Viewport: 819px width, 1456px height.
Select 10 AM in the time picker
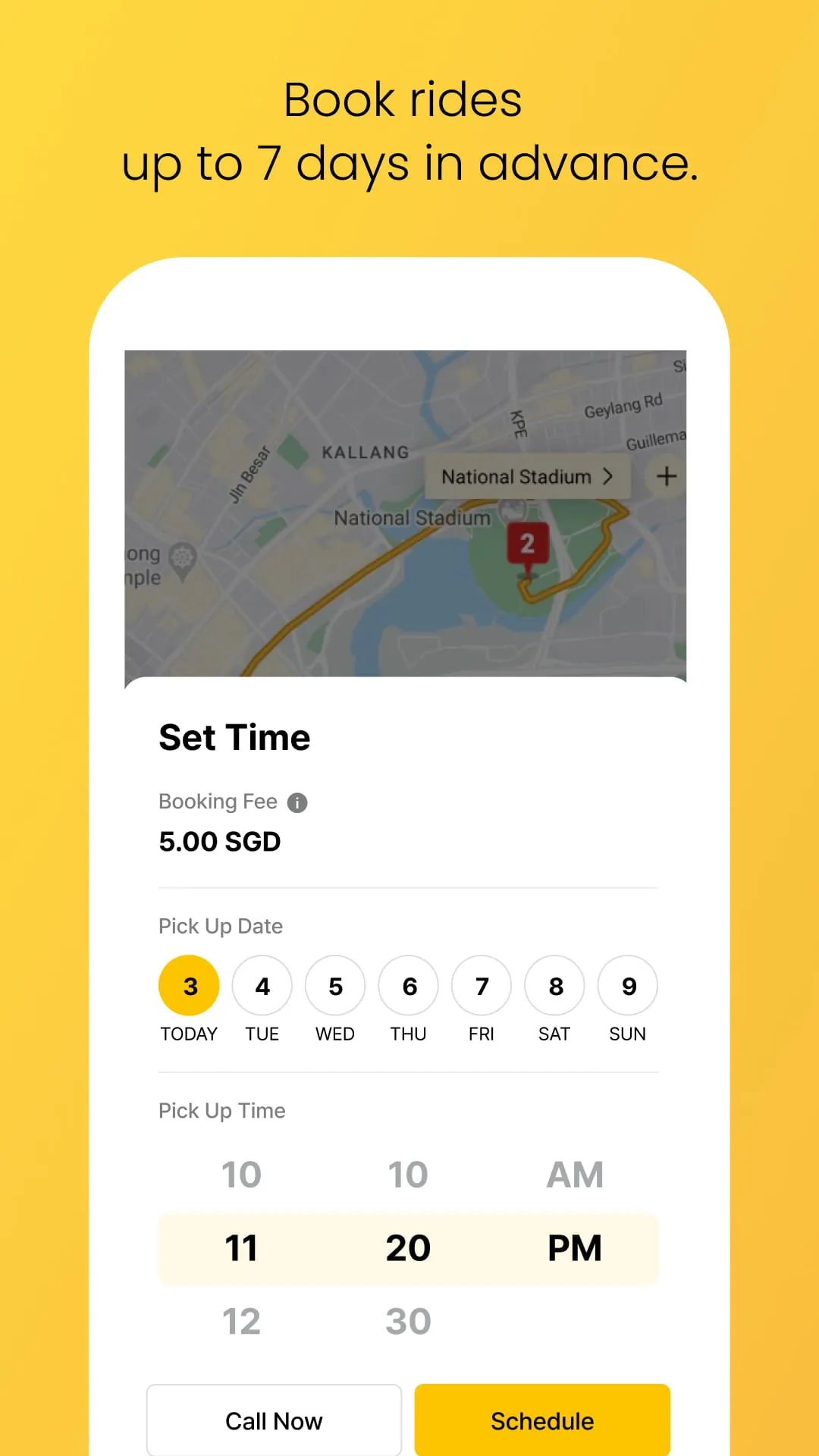click(x=575, y=1173)
